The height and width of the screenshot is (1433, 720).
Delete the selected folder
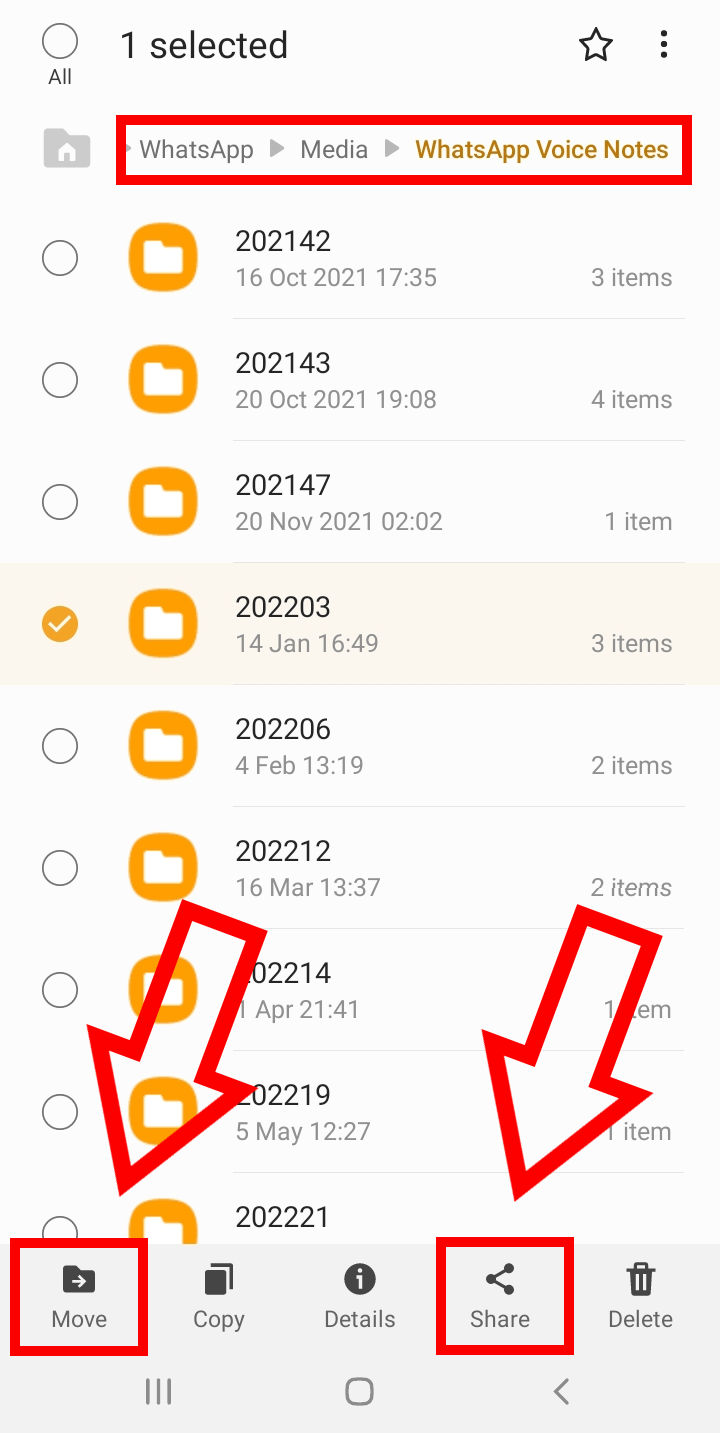(x=640, y=1296)
